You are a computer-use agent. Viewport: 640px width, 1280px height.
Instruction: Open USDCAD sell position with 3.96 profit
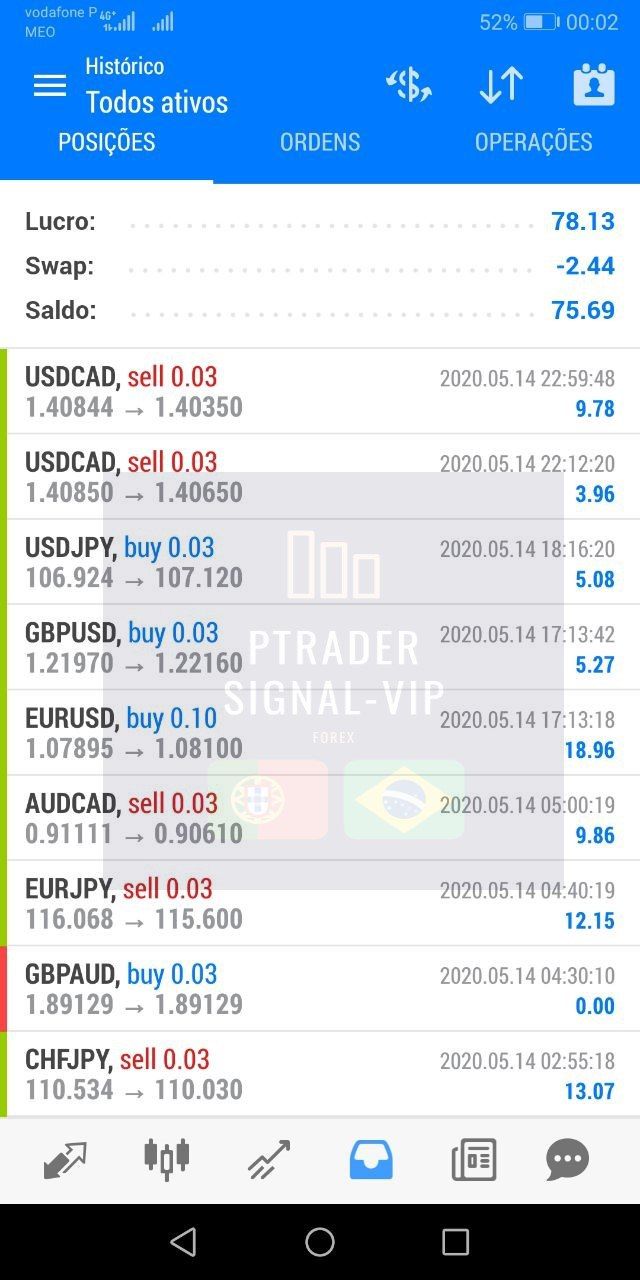click(x=320, y=477)
